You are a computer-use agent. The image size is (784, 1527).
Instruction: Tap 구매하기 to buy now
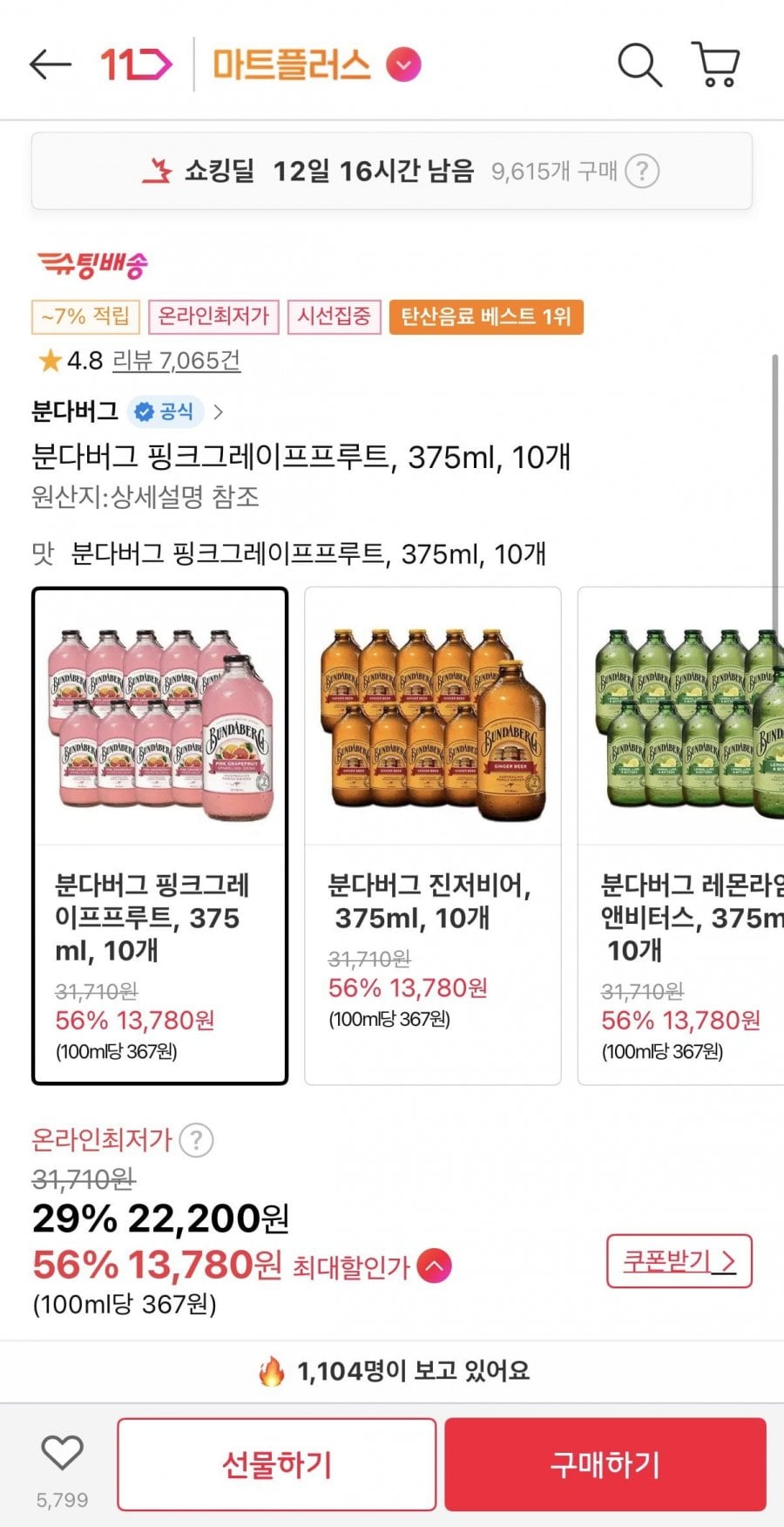pyautogui.click(x=605, y=1464)
